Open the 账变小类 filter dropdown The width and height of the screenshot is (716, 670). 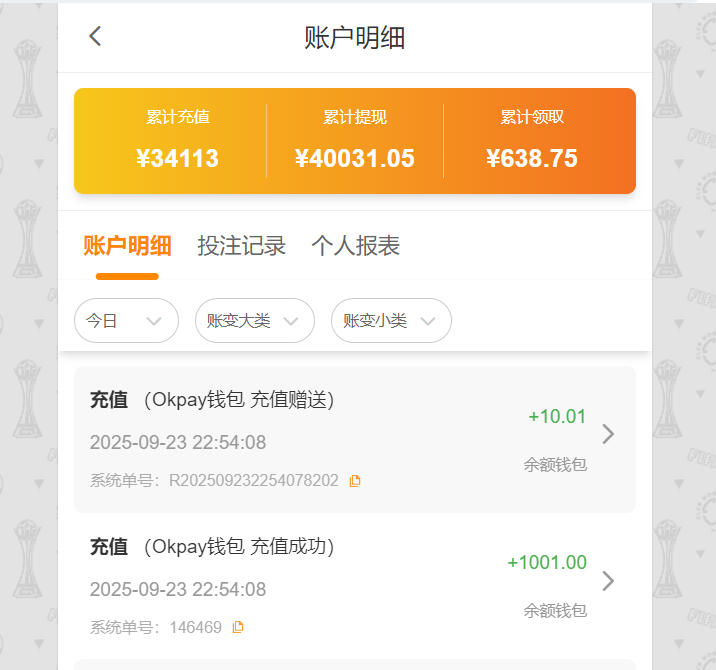[390, 321]
